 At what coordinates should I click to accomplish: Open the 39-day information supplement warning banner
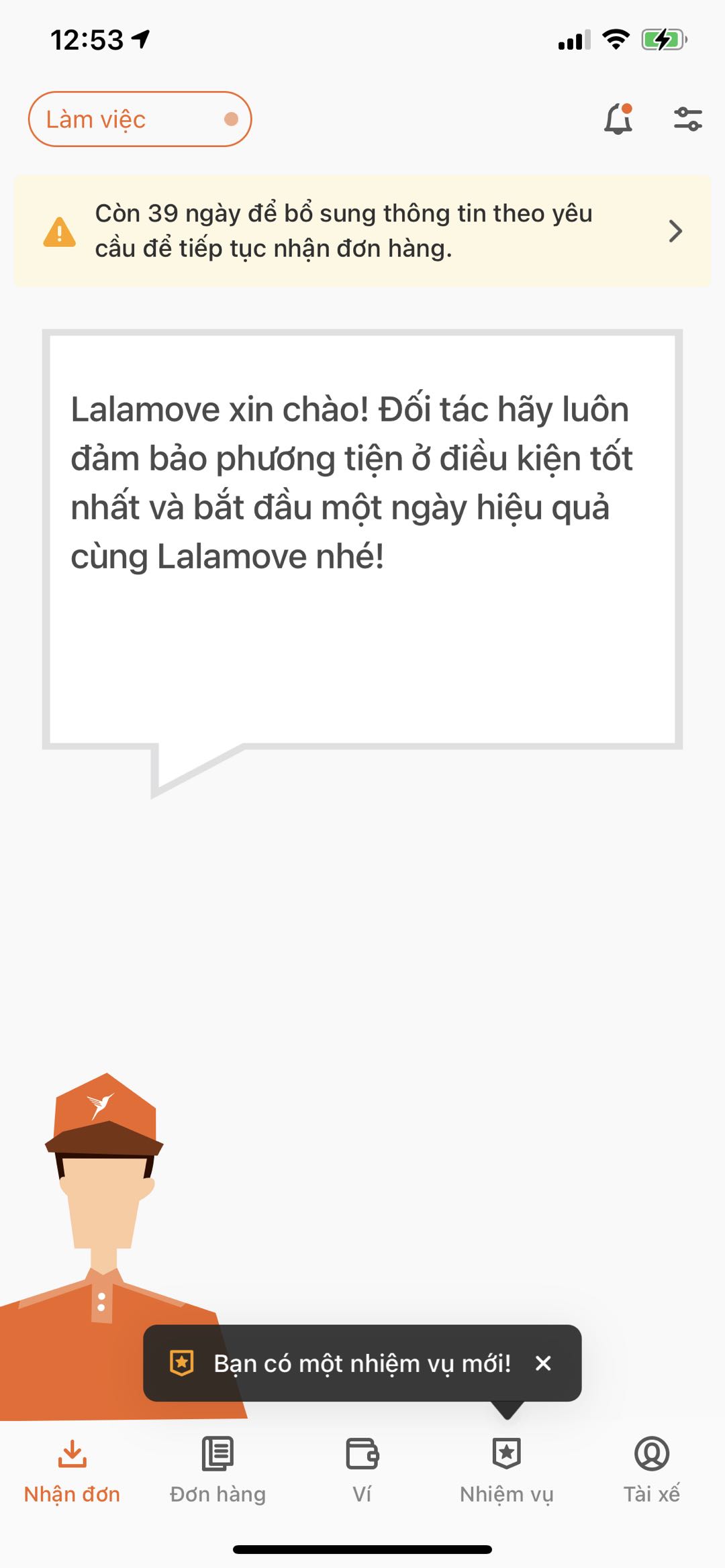coord(362,231)
